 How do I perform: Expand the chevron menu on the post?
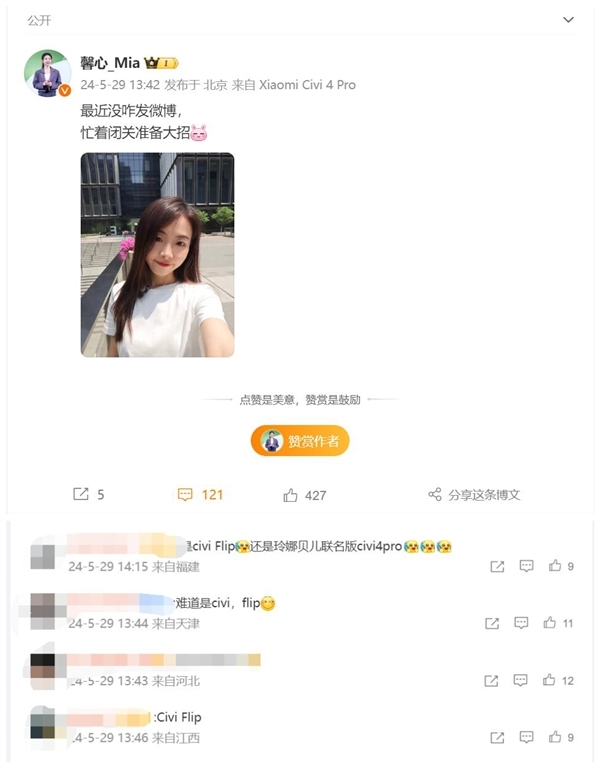[x=569, y=20]
